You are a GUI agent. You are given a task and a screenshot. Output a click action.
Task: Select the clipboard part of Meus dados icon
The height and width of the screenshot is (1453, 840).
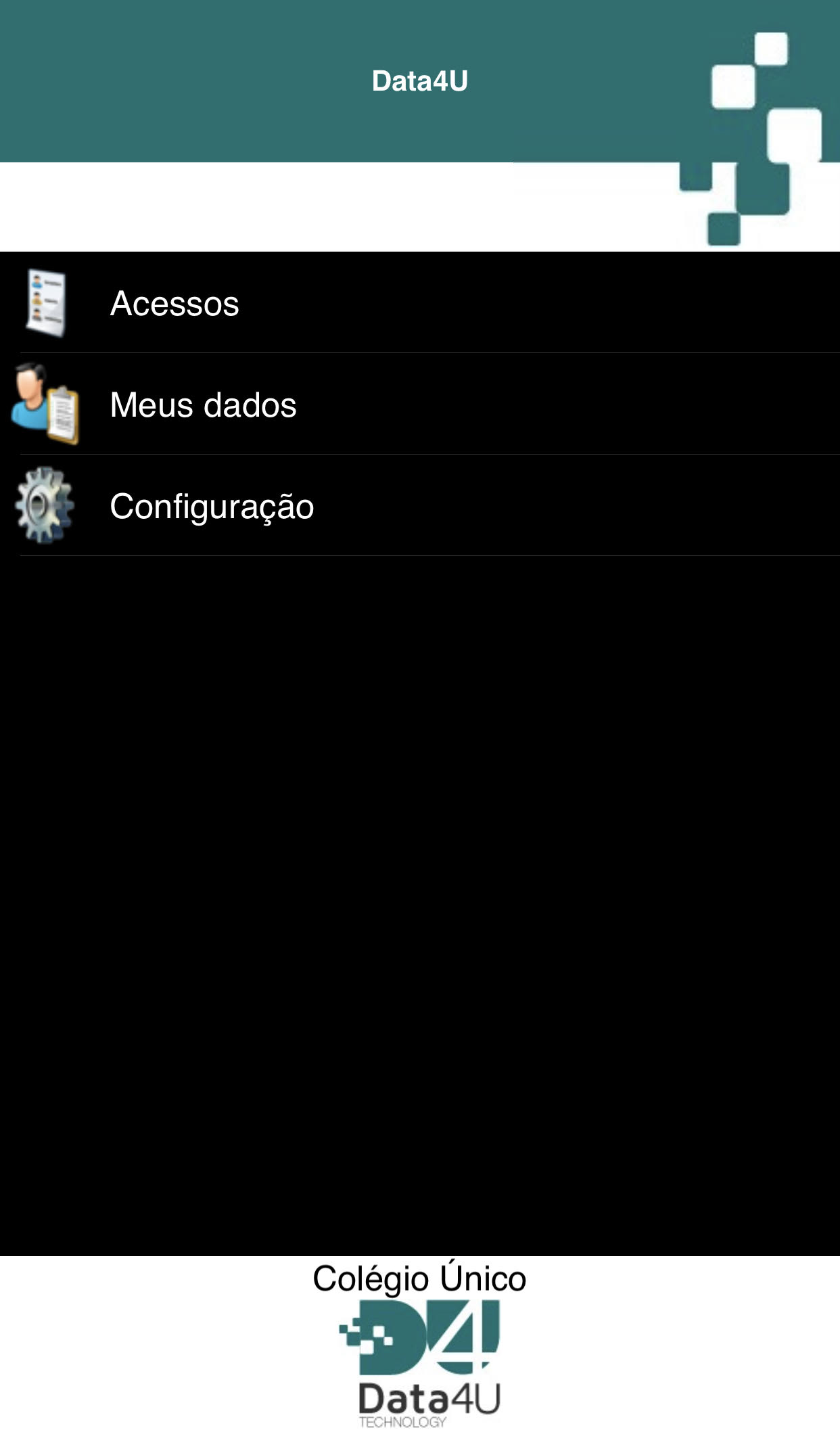click(64, 416)
